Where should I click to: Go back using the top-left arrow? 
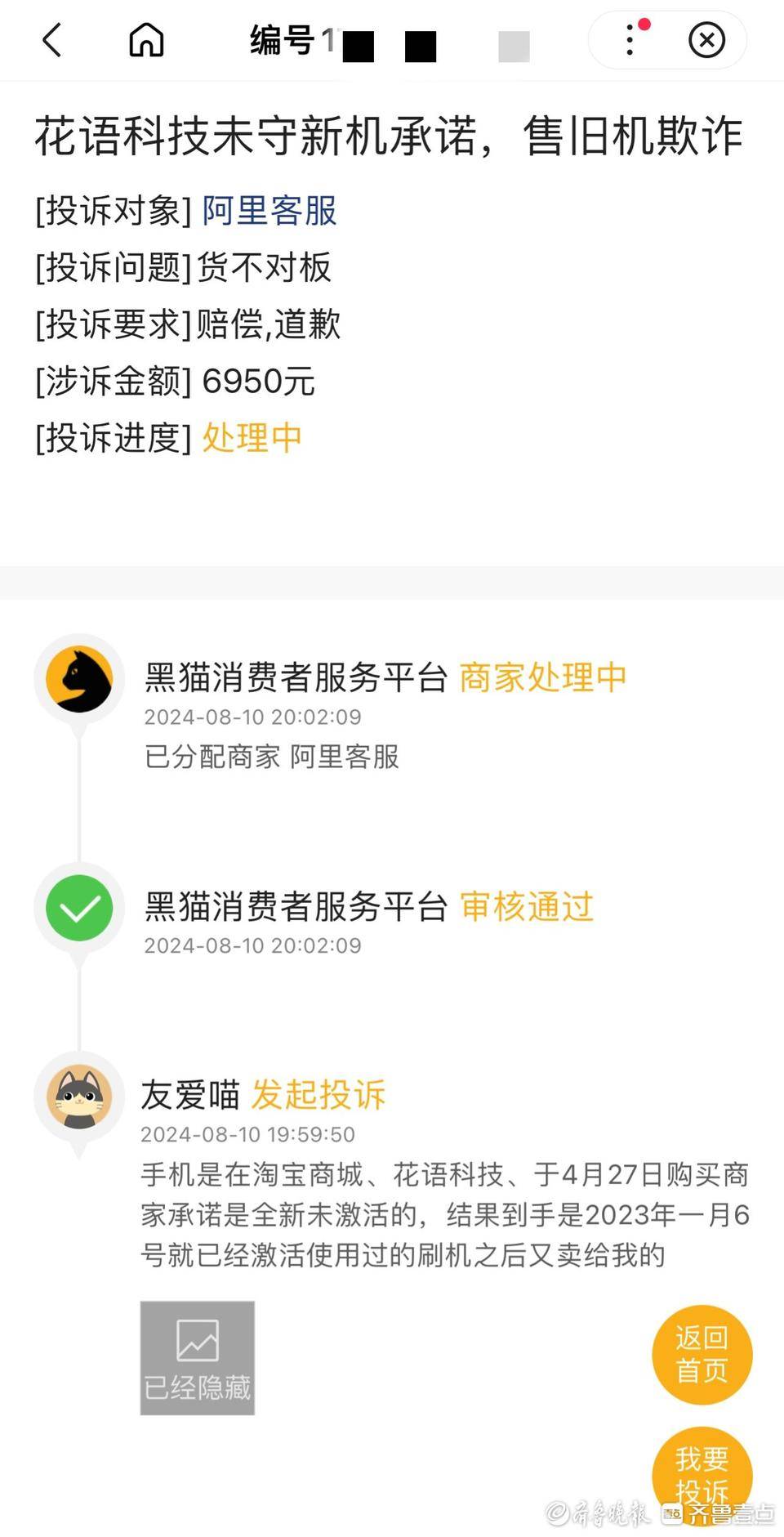coord(52,40)
